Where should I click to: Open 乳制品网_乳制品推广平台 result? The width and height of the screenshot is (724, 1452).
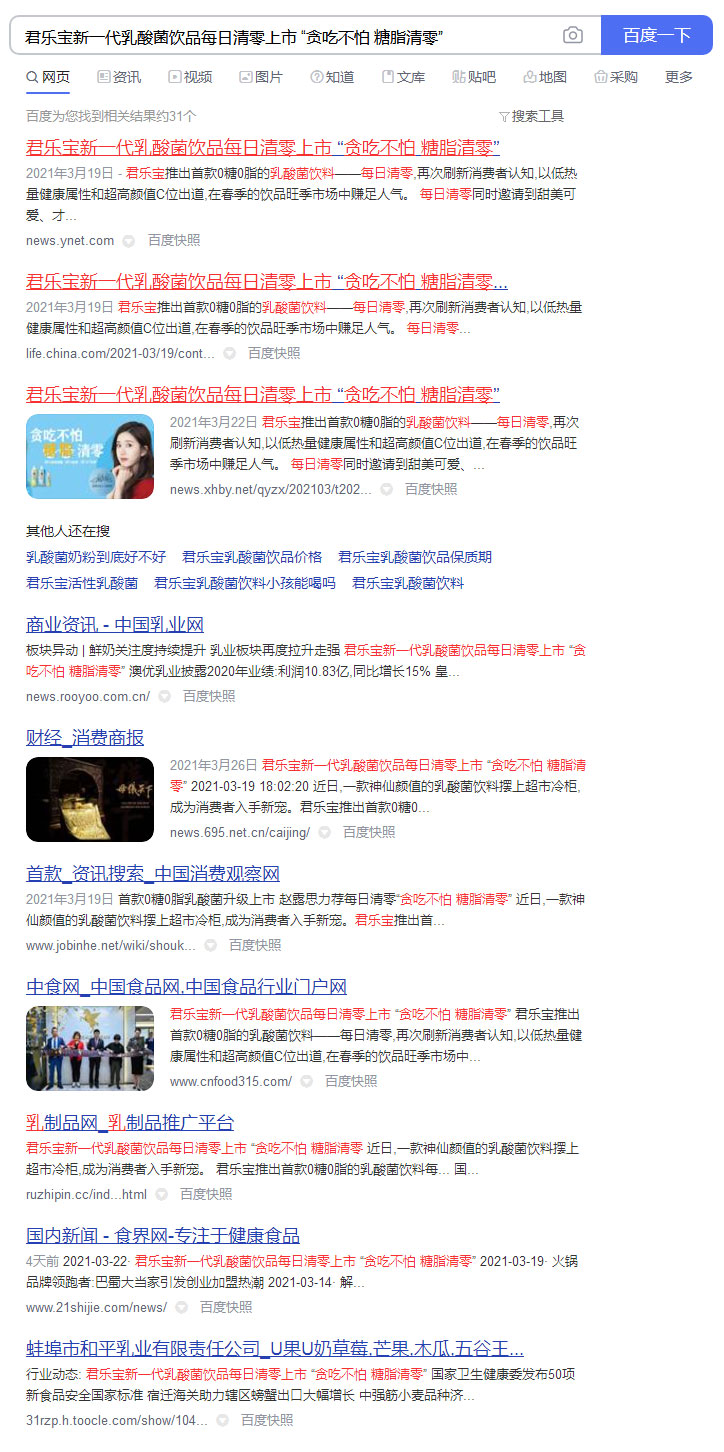[x=130, y=1122]
